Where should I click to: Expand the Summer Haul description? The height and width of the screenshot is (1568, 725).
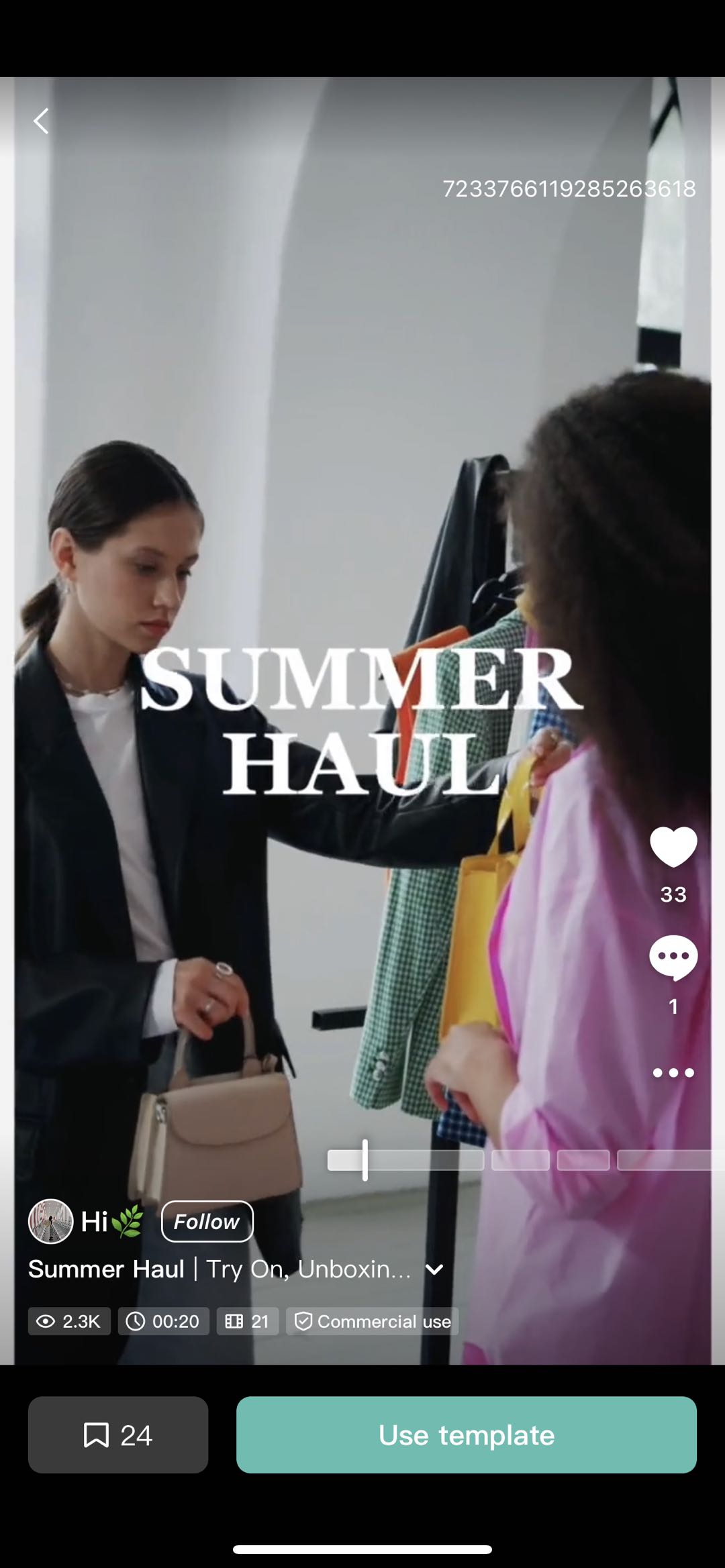(434, 1269)
